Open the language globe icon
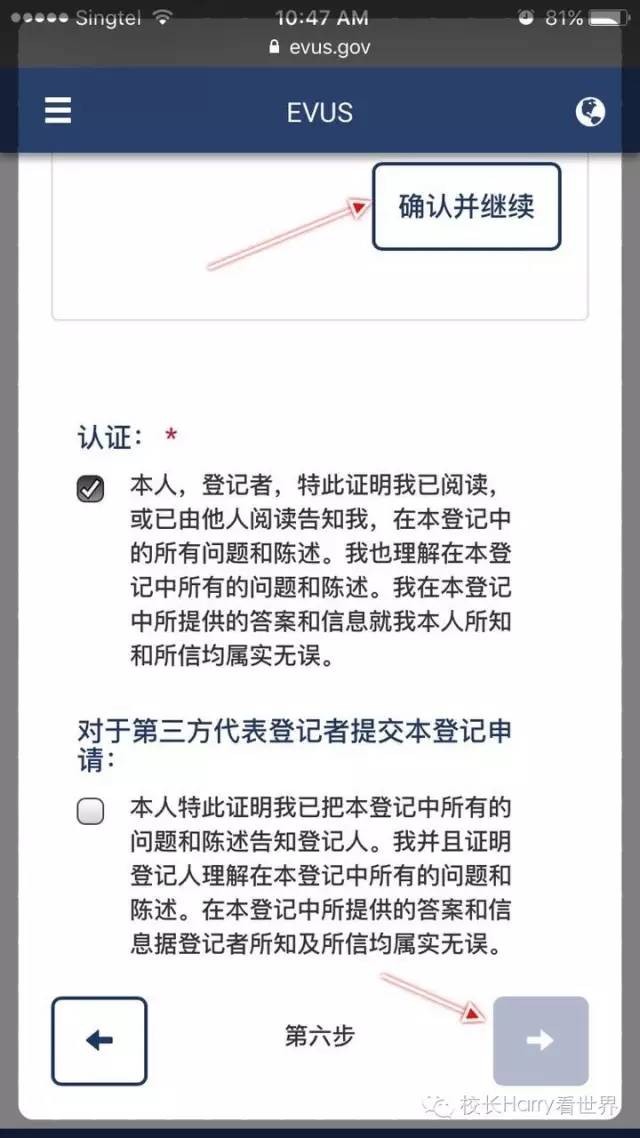Screen dimensions: 640x1138 point(590,111)
